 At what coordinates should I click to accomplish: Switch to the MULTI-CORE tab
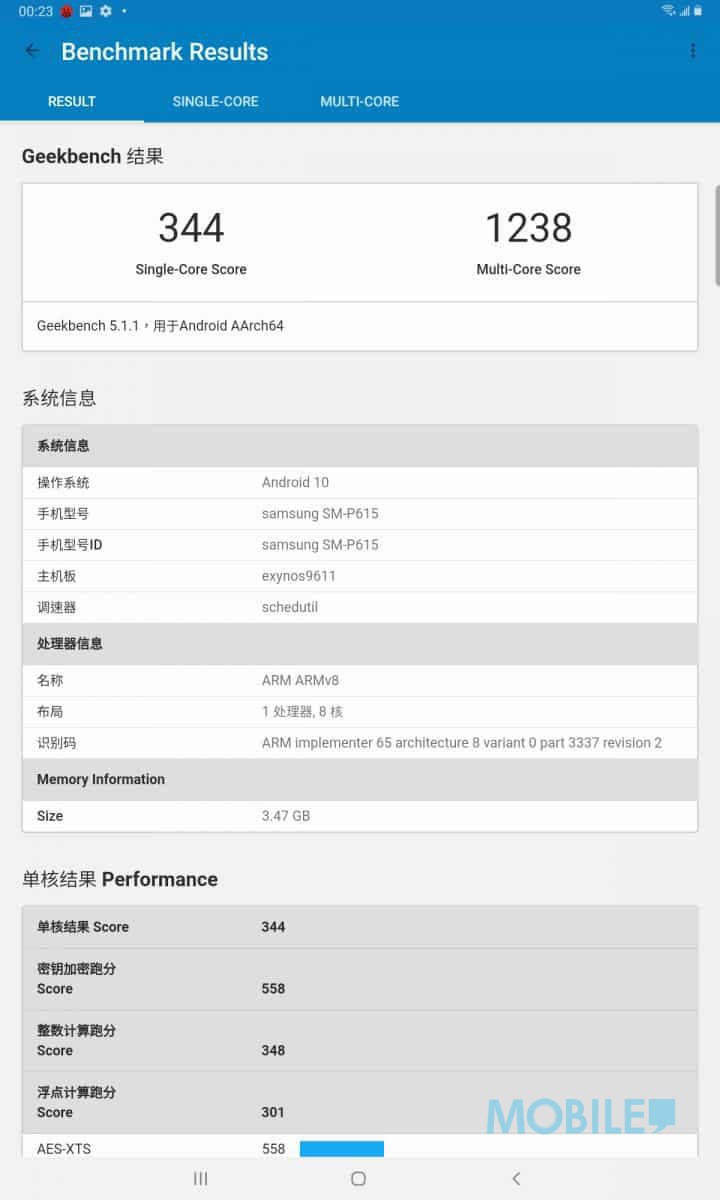tap(359, 101)
